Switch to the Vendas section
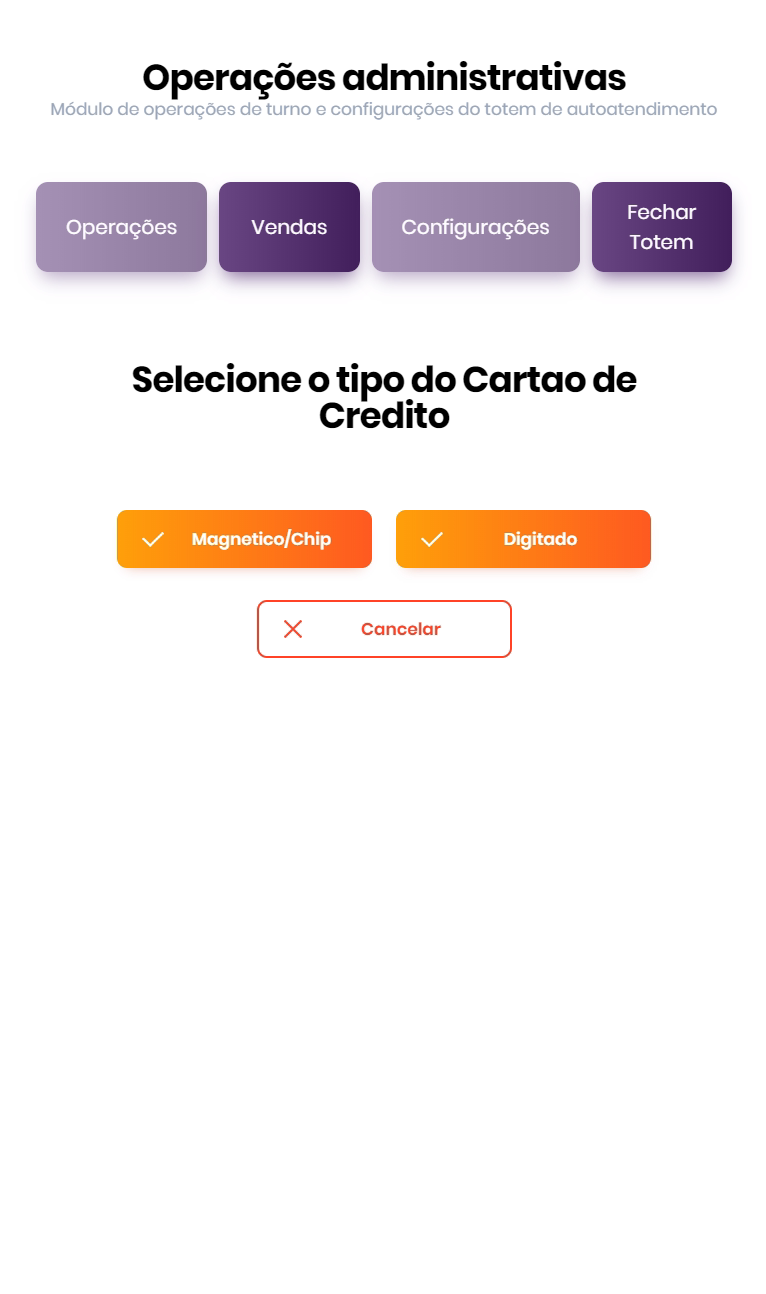 [x=289, y=227]
